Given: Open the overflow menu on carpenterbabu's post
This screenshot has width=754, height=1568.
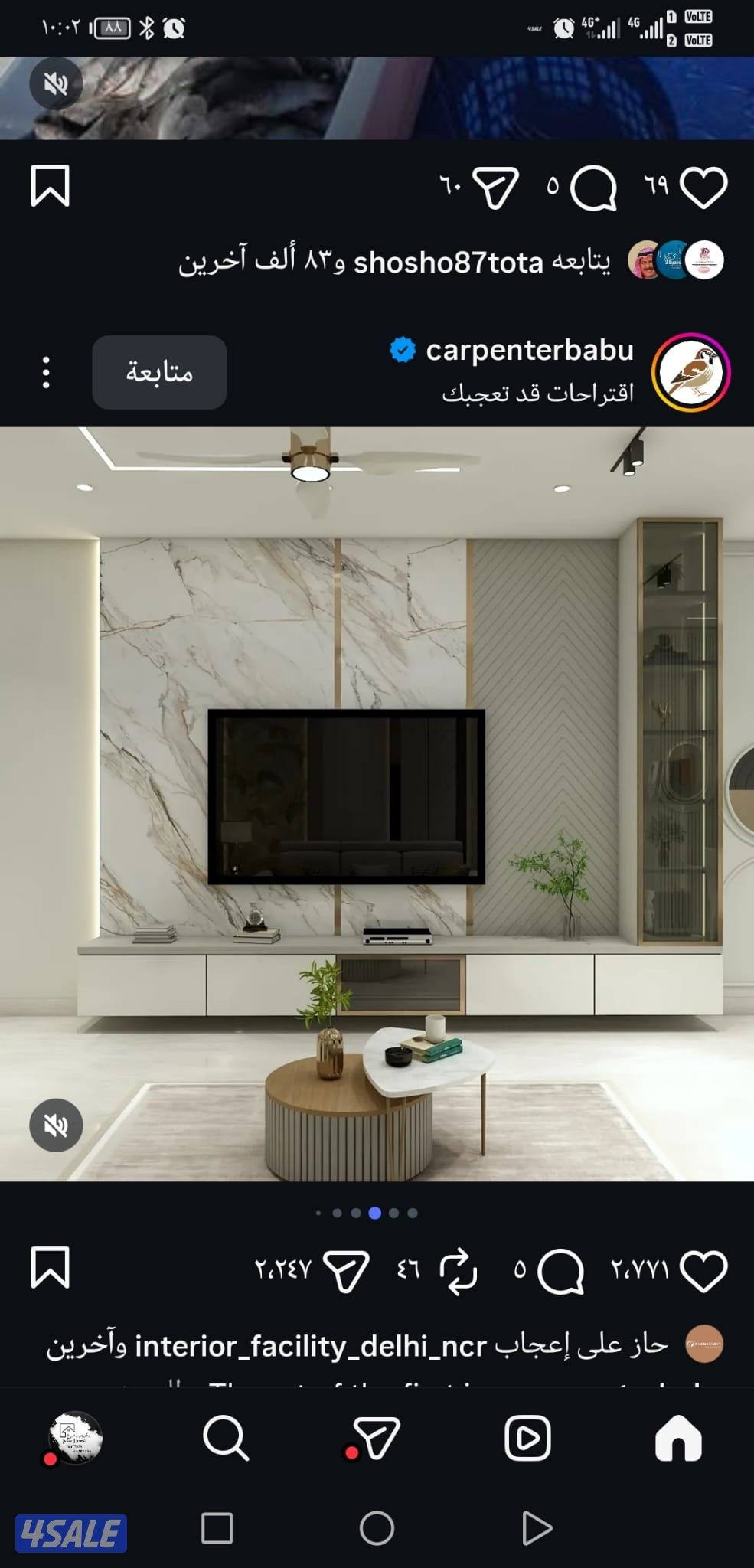Looking at the screenshot, I should point(46,372).
